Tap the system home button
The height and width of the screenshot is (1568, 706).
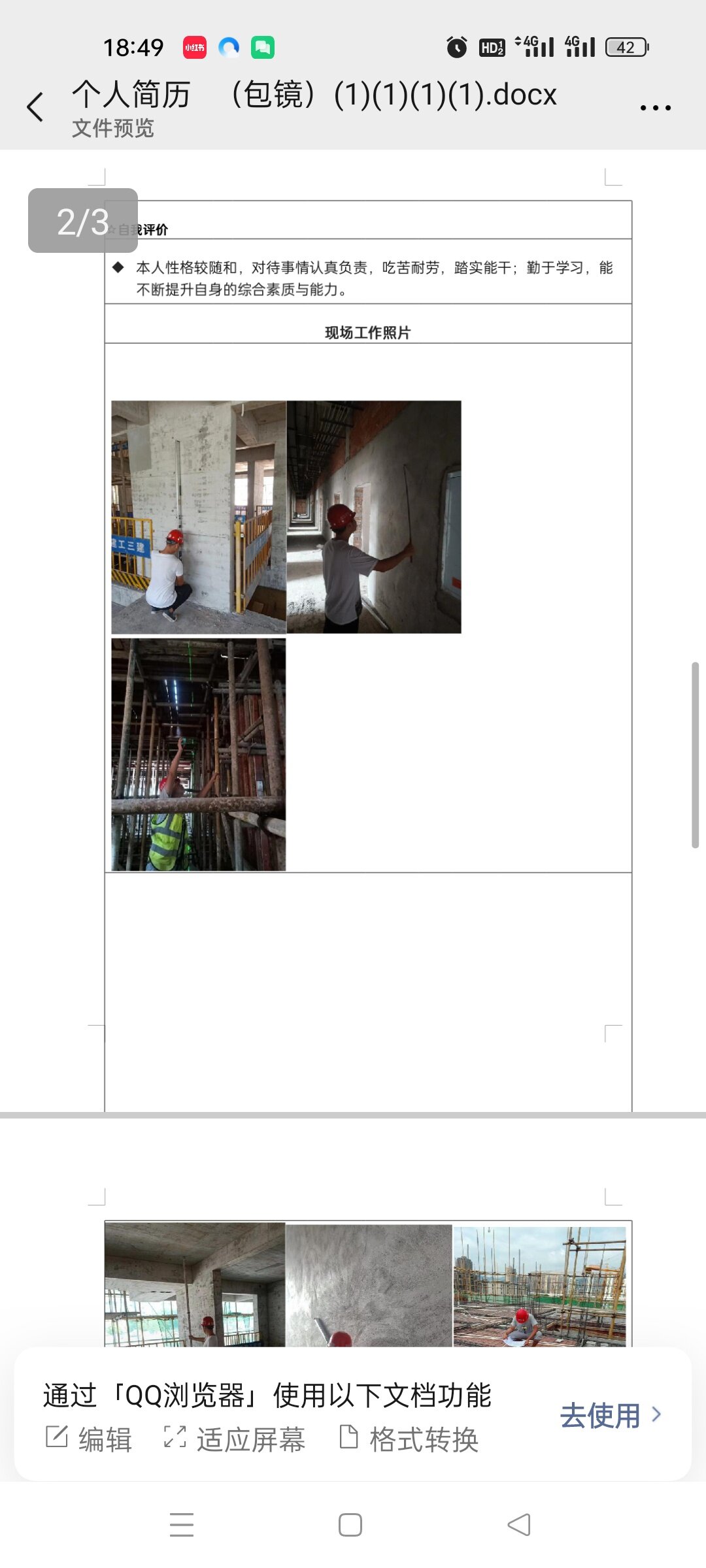(x=350, y=1525)
